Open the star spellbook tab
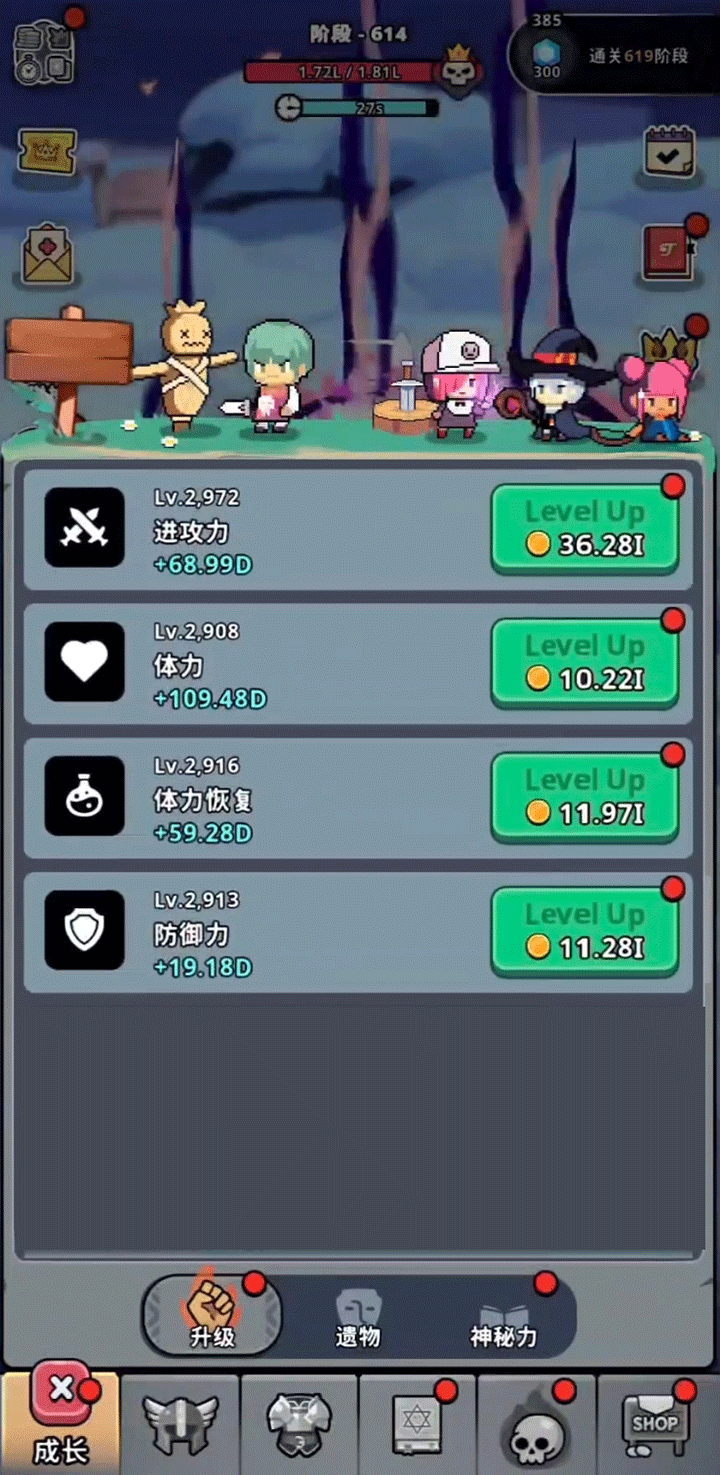The image size is (720, 1475). pos(416,1422)
